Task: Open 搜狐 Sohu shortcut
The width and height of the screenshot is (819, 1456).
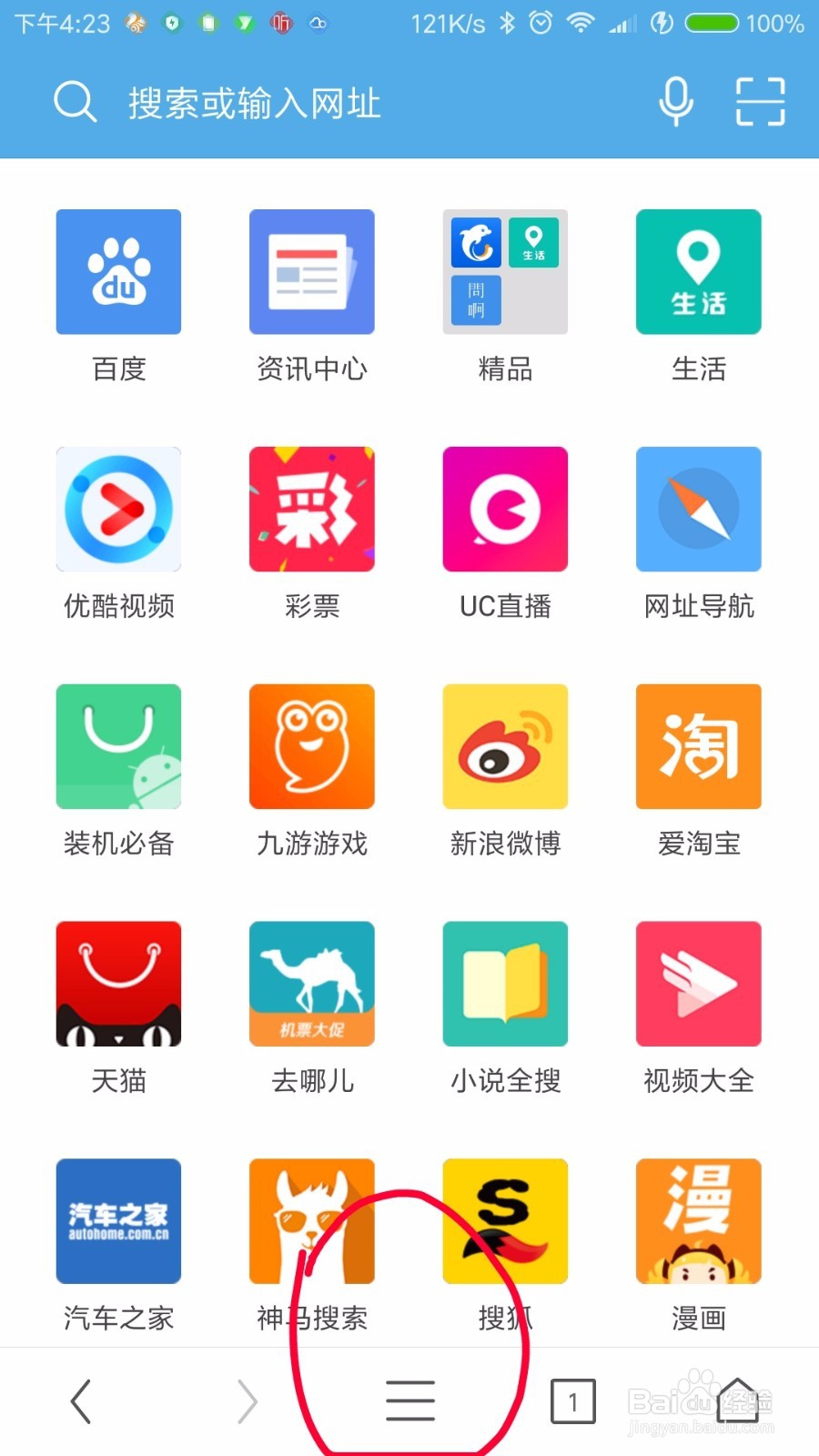Action: [505, 1219]
